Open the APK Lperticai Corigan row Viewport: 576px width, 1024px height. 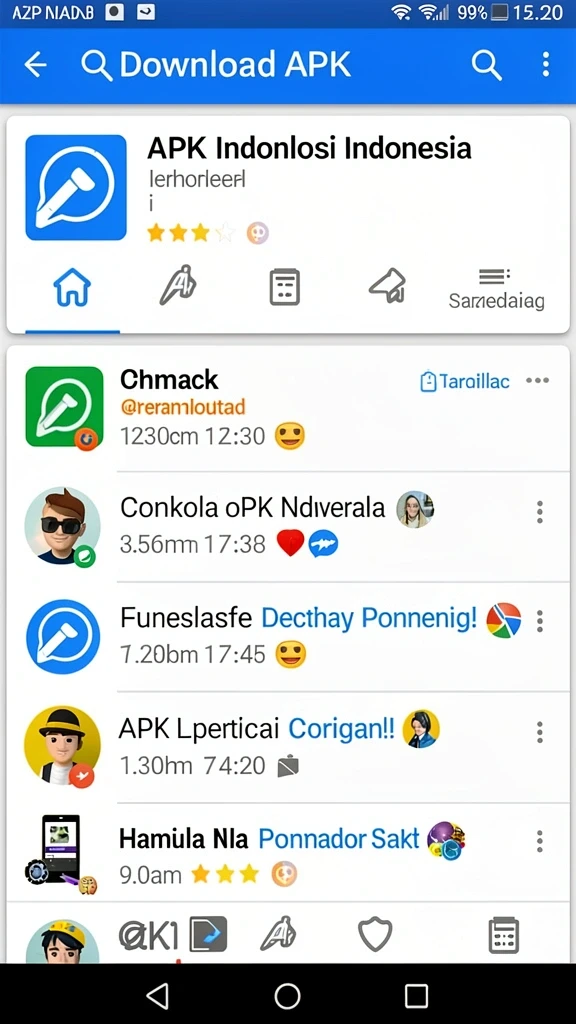tap(288, 747)
